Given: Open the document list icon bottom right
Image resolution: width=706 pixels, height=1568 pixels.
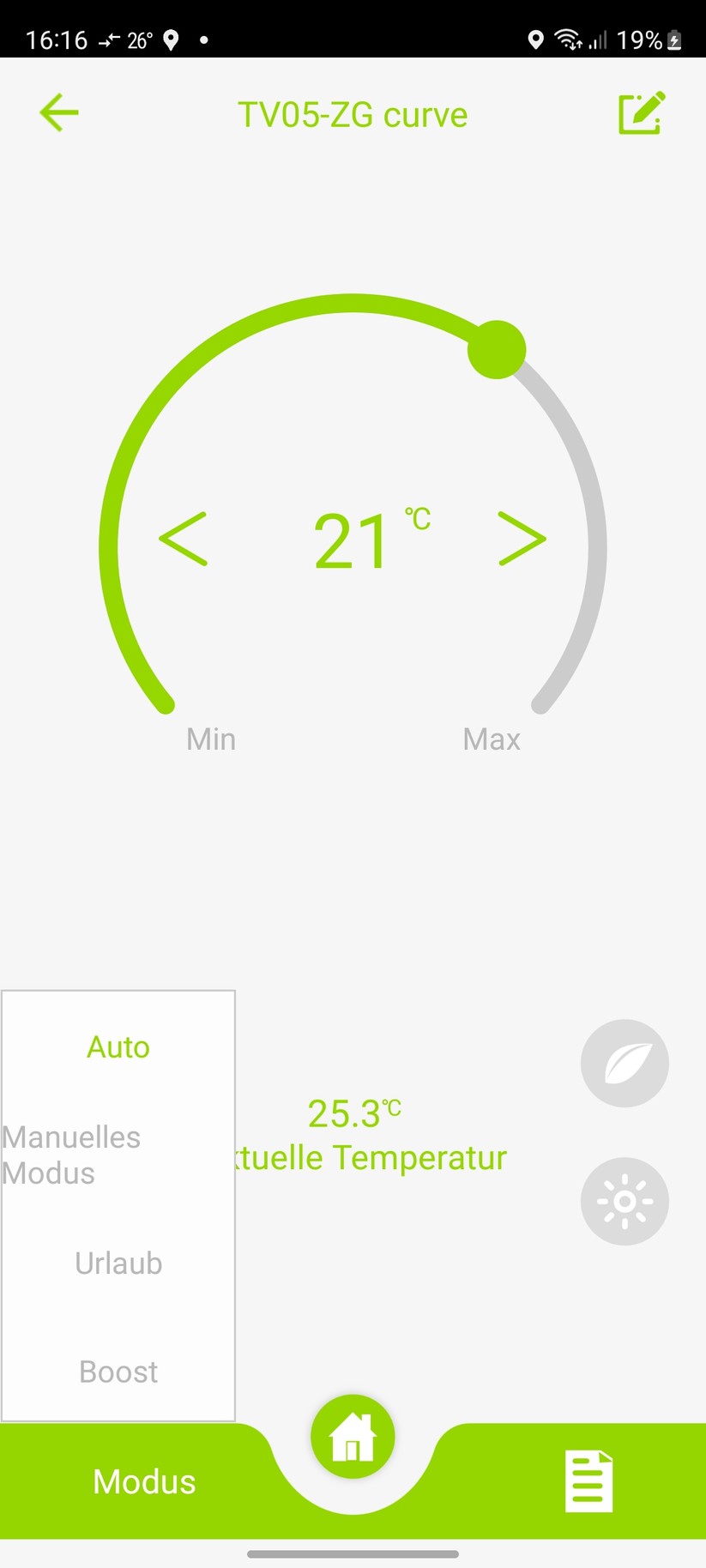Looking at the screenshot, I should point(588,1480).
